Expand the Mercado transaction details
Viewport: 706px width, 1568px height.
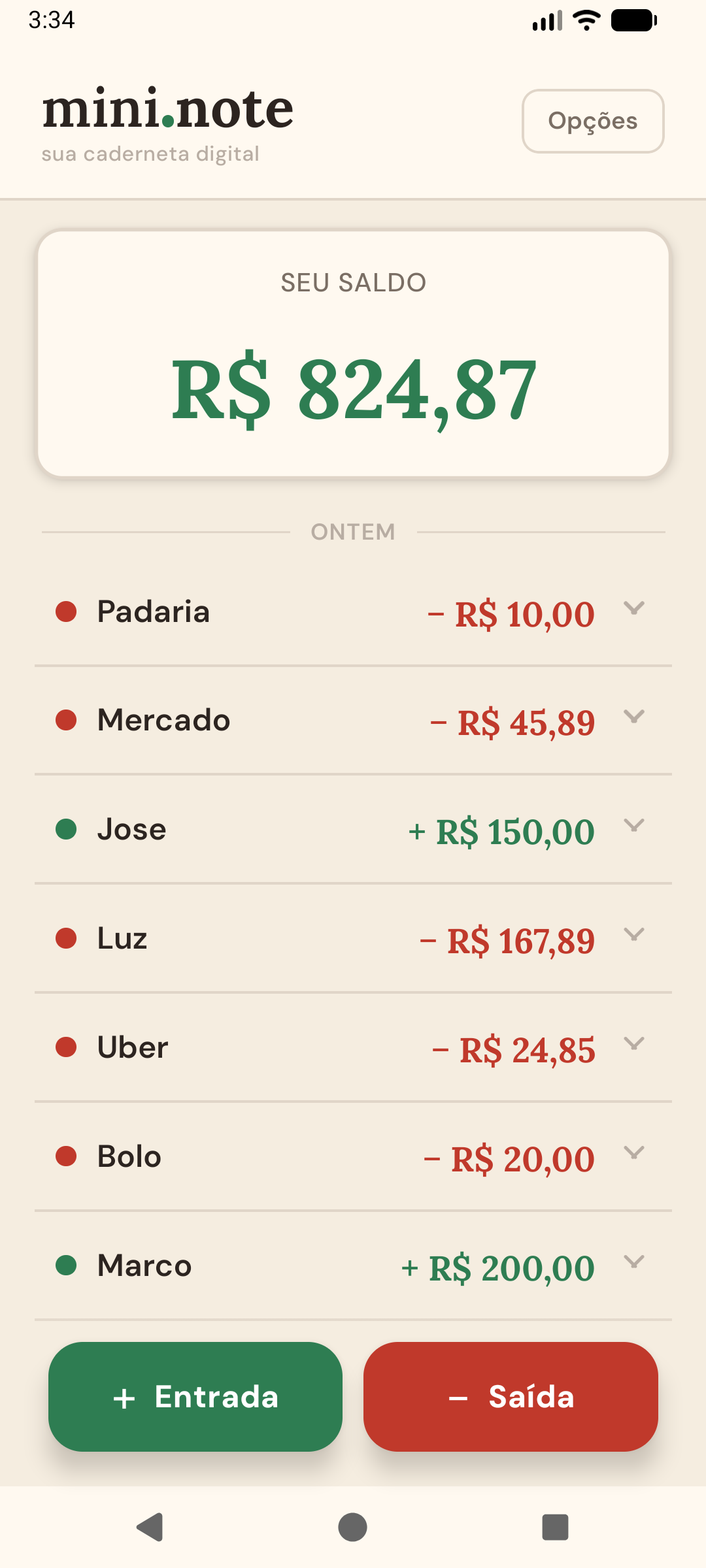(633, 720)
